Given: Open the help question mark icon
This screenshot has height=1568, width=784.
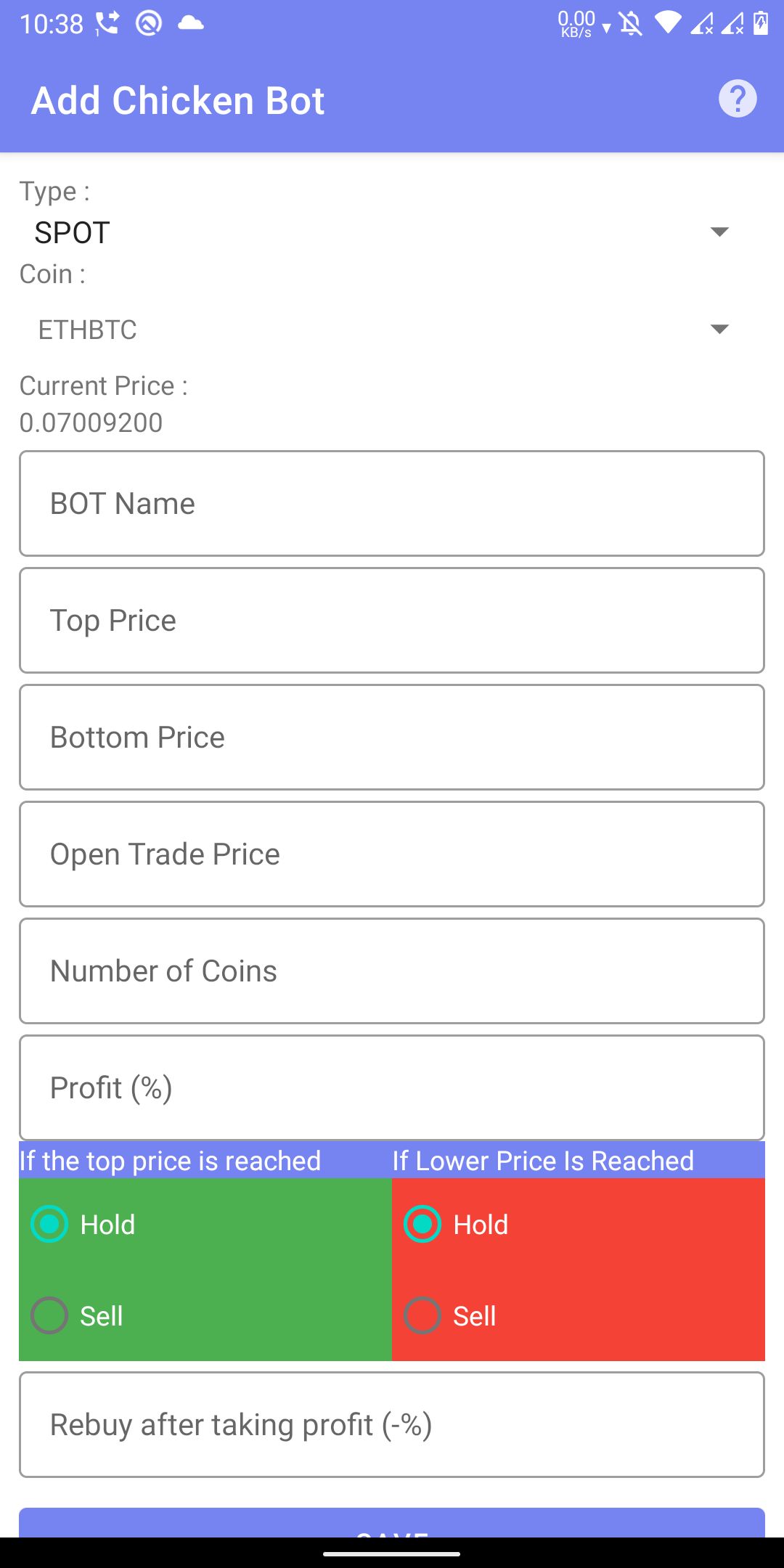Looking at the screenshot, I should pos(738,99).
